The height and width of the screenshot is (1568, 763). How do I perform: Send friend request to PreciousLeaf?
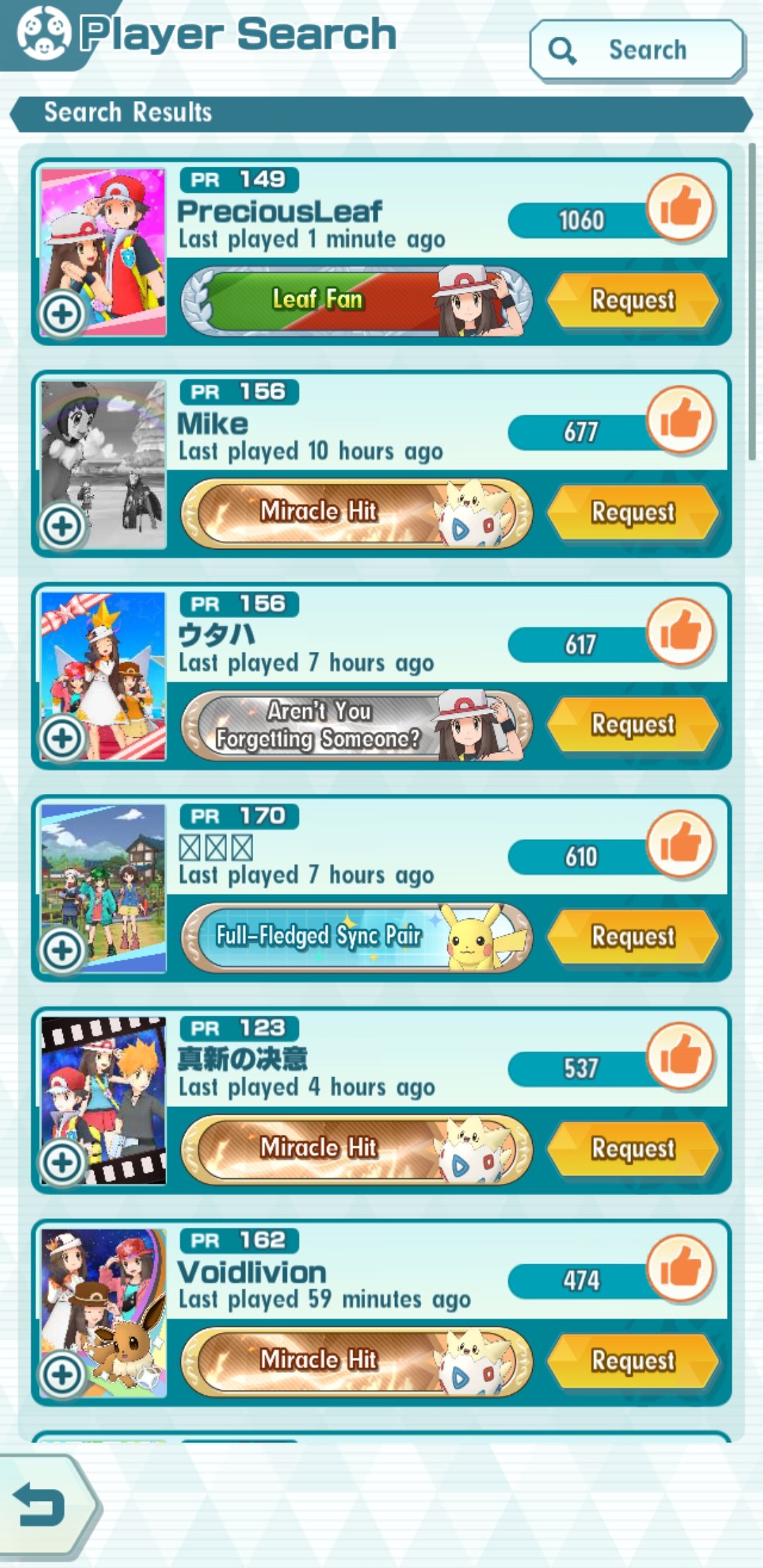(633, 300)
